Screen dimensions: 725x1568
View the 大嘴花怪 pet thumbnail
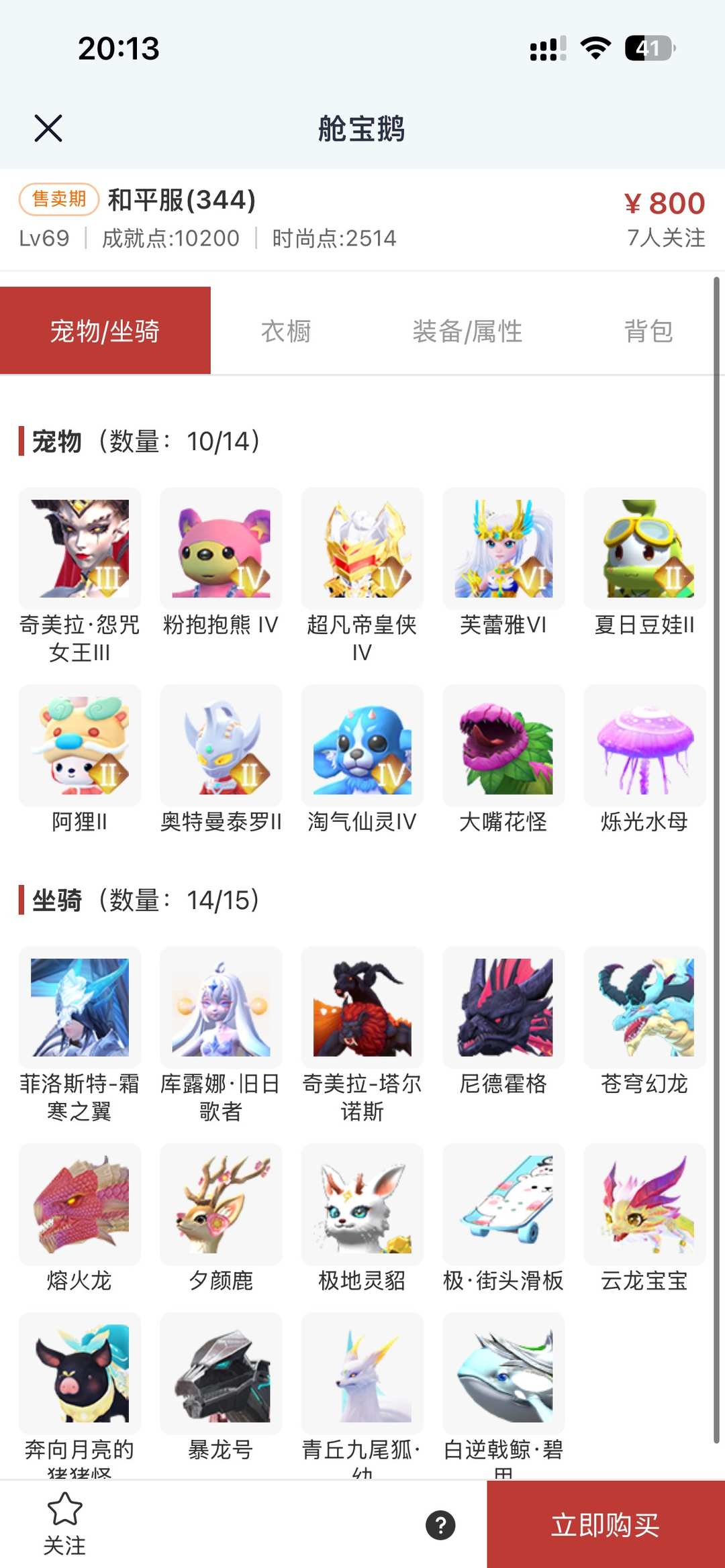503,746
